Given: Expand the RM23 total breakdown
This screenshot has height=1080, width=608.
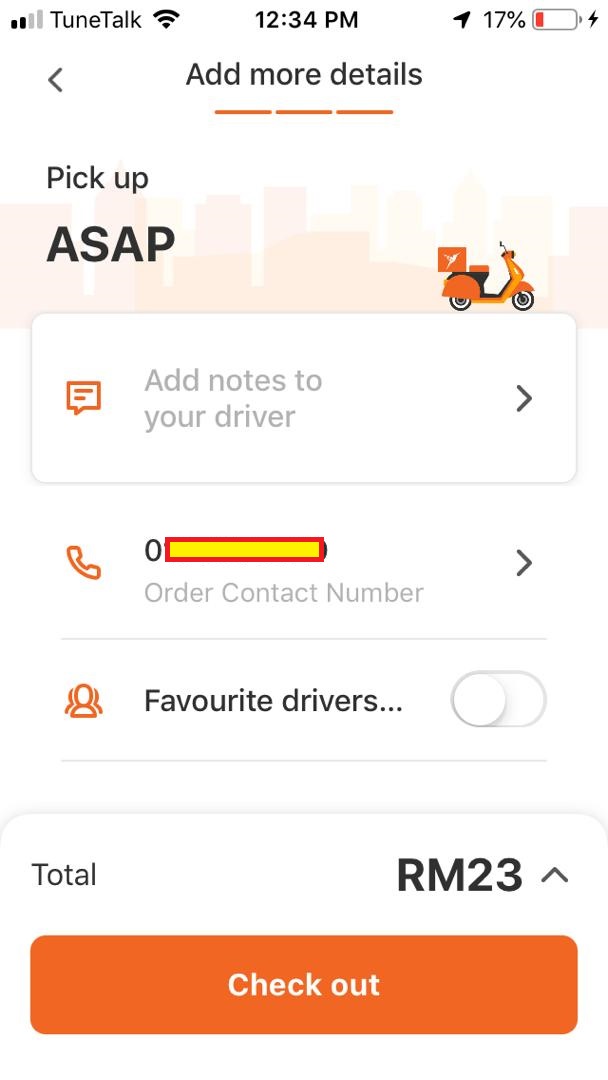Looking at the screenshot, I should [554, 876].
